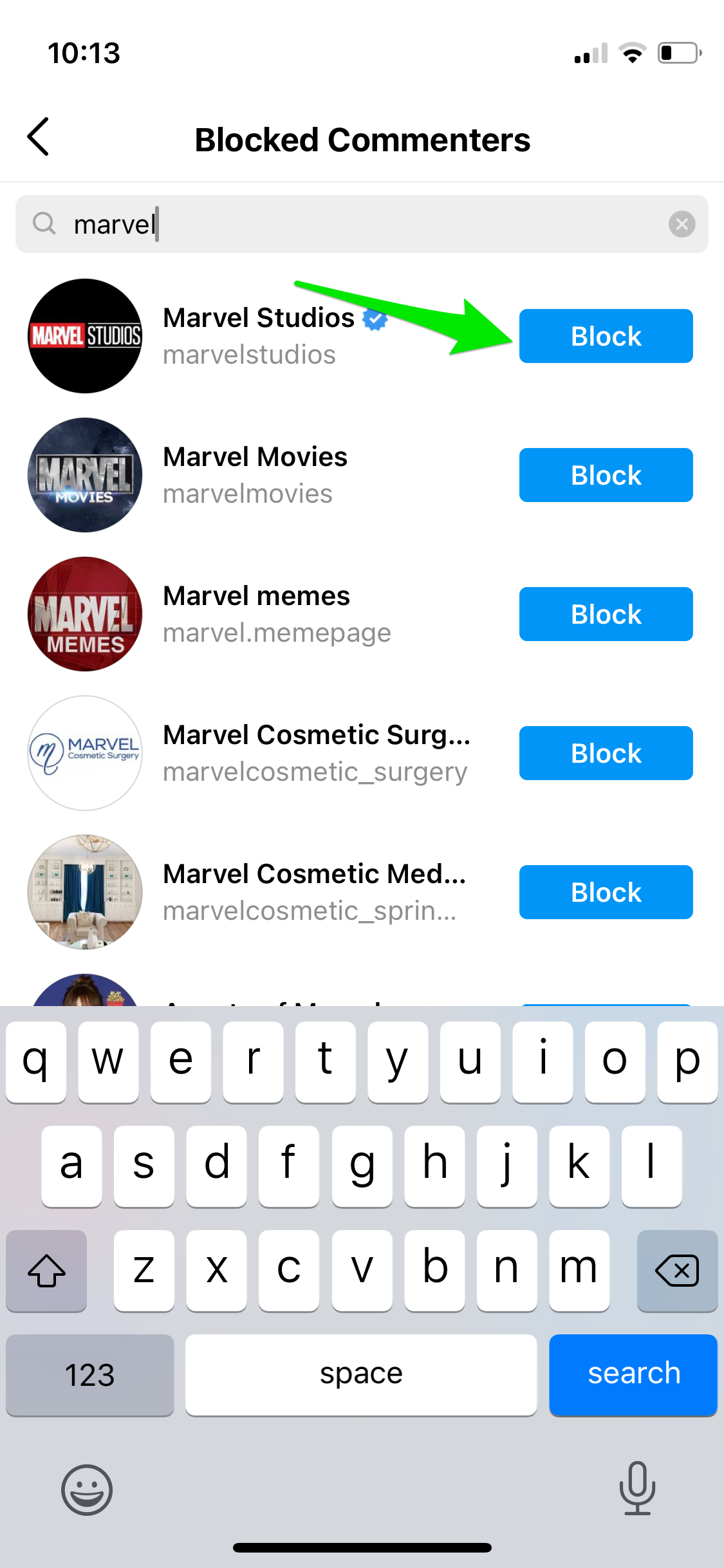
Task: Block the marvelmovies account
Action: click(606, 476)
